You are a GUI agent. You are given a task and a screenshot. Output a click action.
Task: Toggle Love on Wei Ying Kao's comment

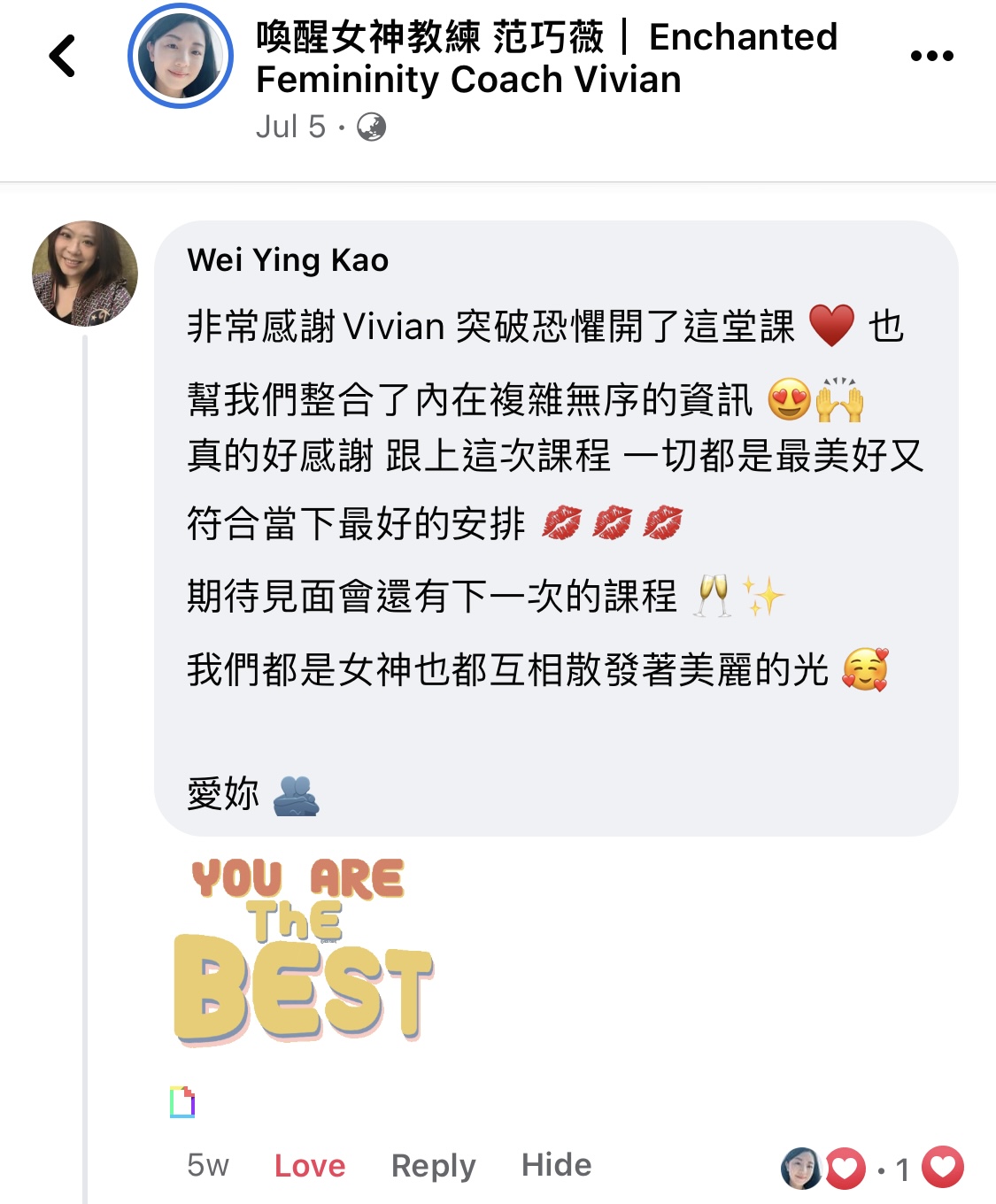[309, 1166]
